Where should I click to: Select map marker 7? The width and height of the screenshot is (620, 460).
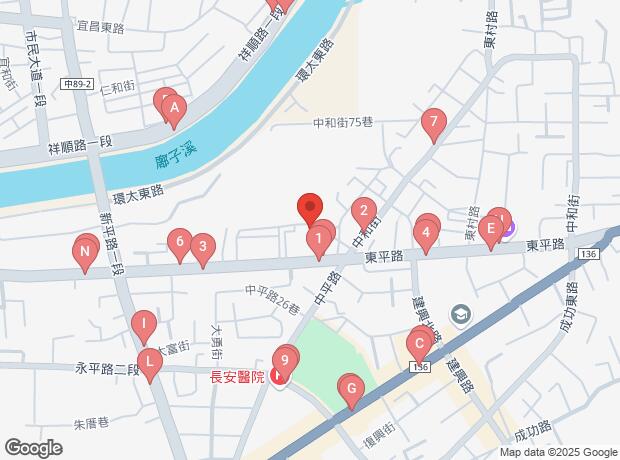(x=433, y=122)
